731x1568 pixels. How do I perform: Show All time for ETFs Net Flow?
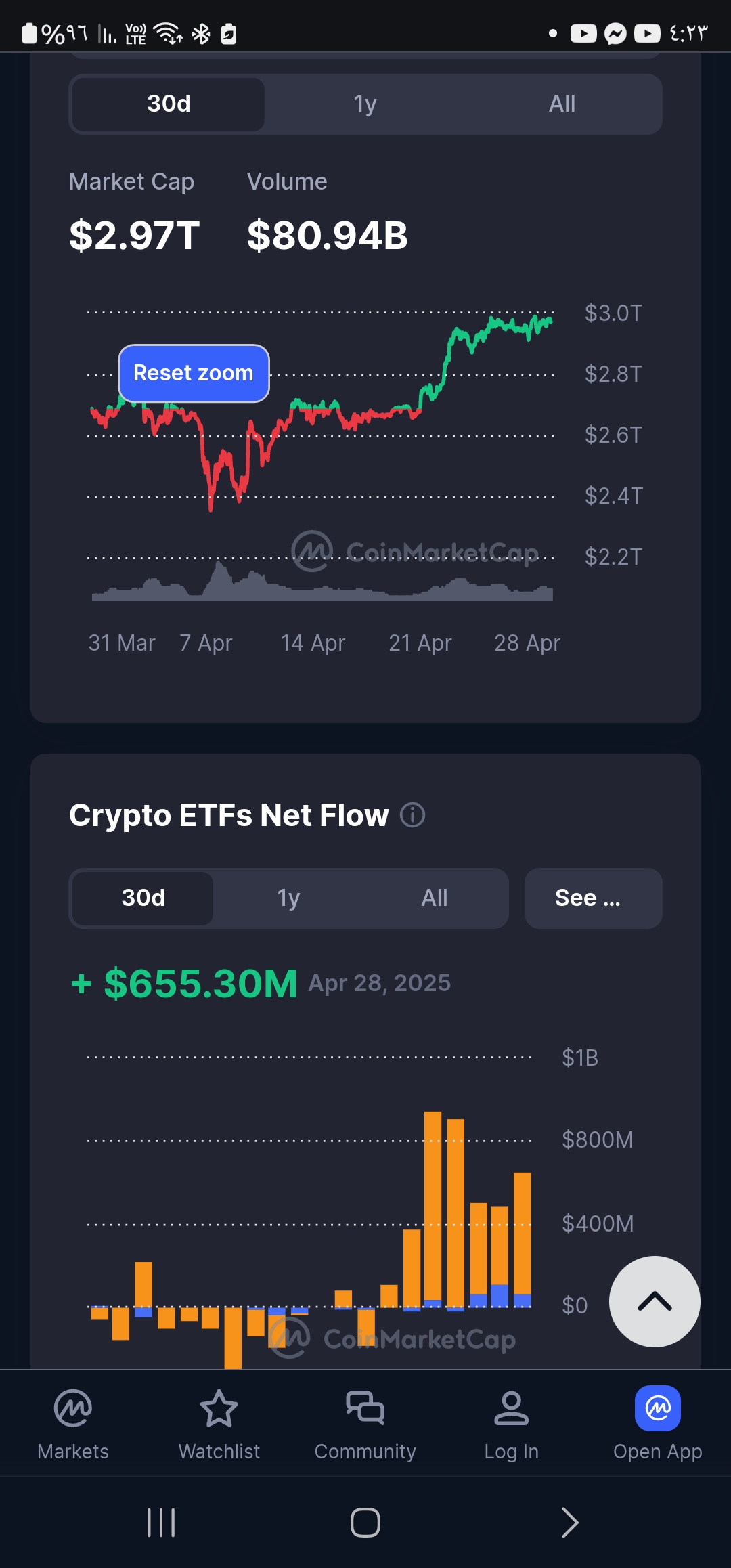pyautogui.click(x=434, y=898)
